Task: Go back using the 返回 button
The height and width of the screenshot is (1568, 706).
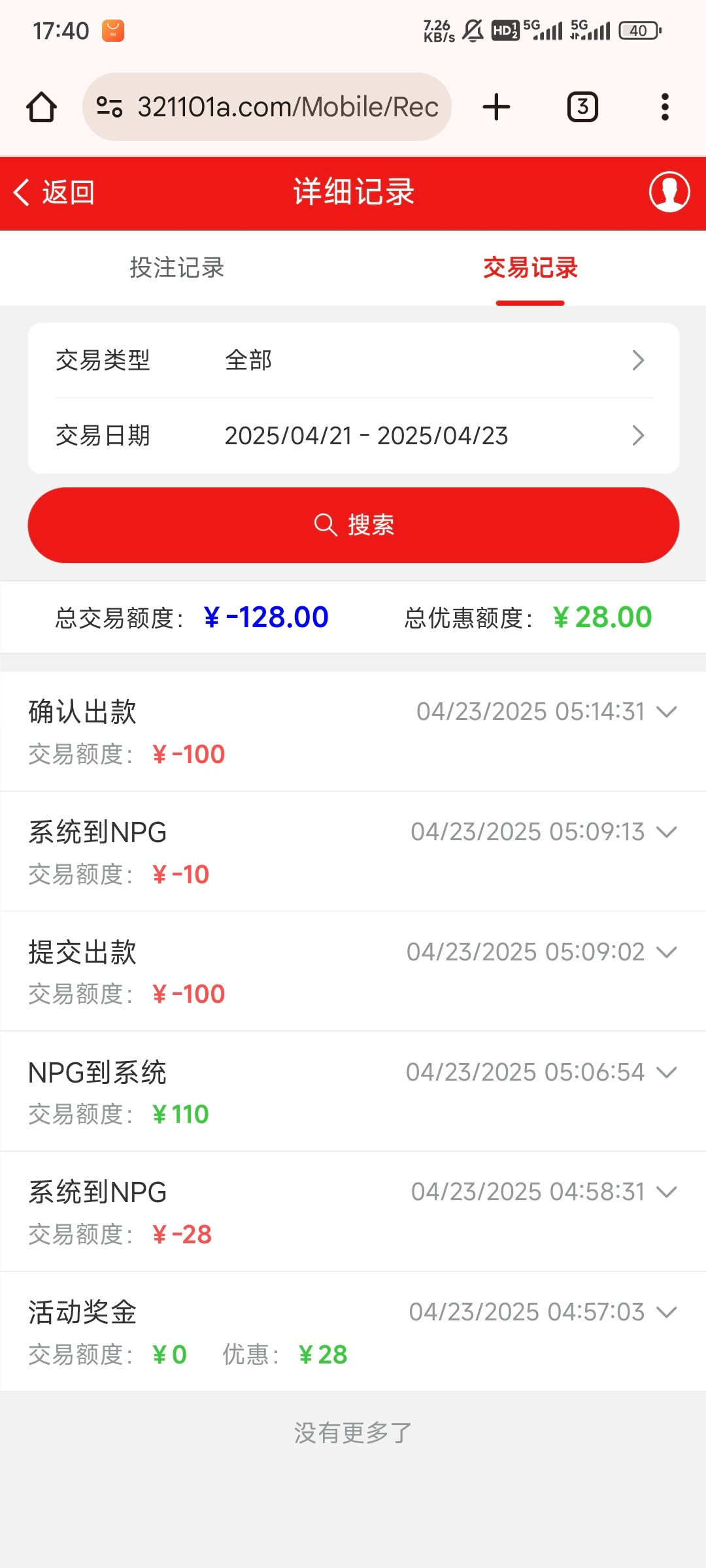Action: pos(54,193)
